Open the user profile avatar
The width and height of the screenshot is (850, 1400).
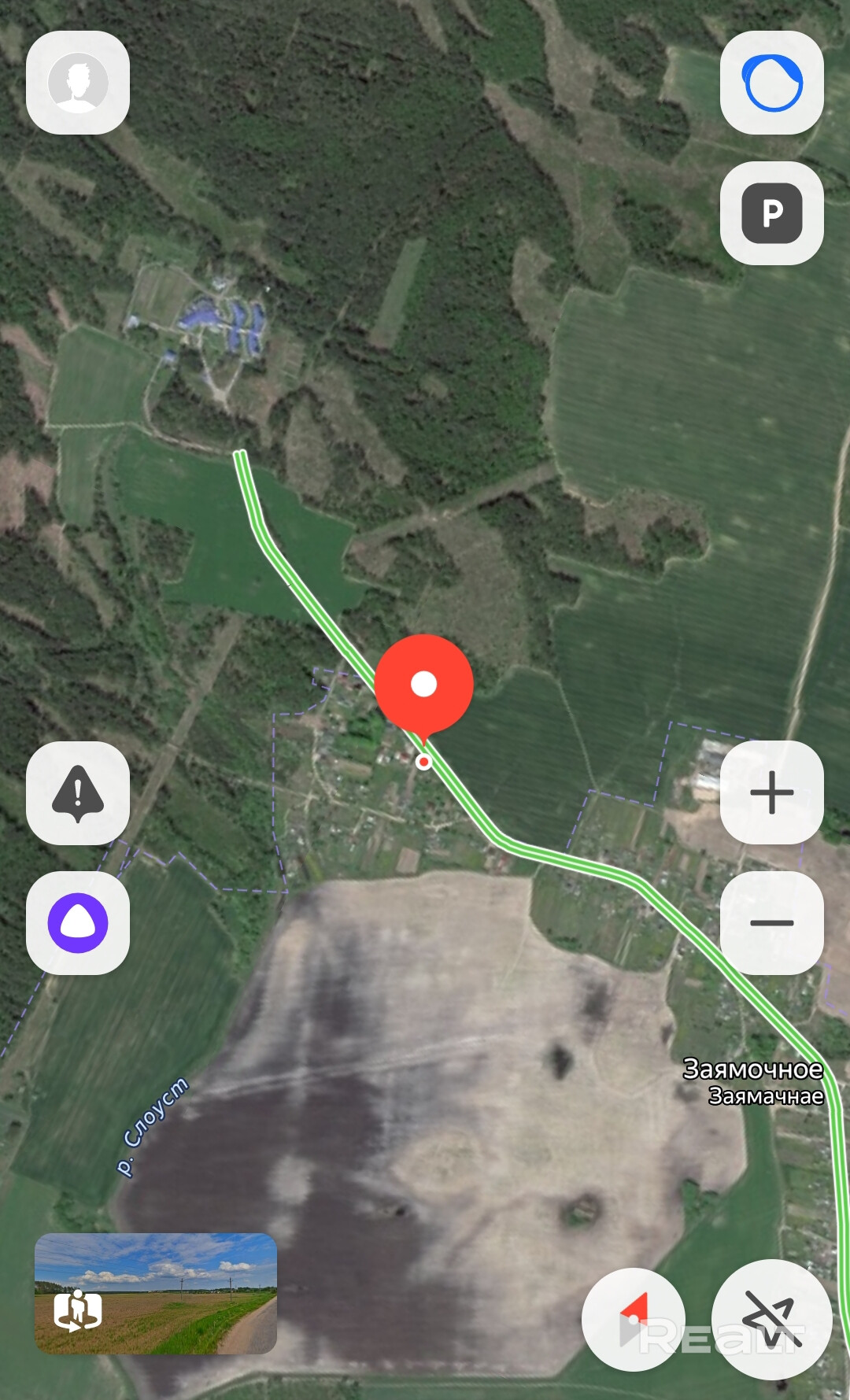pos(78,83)
